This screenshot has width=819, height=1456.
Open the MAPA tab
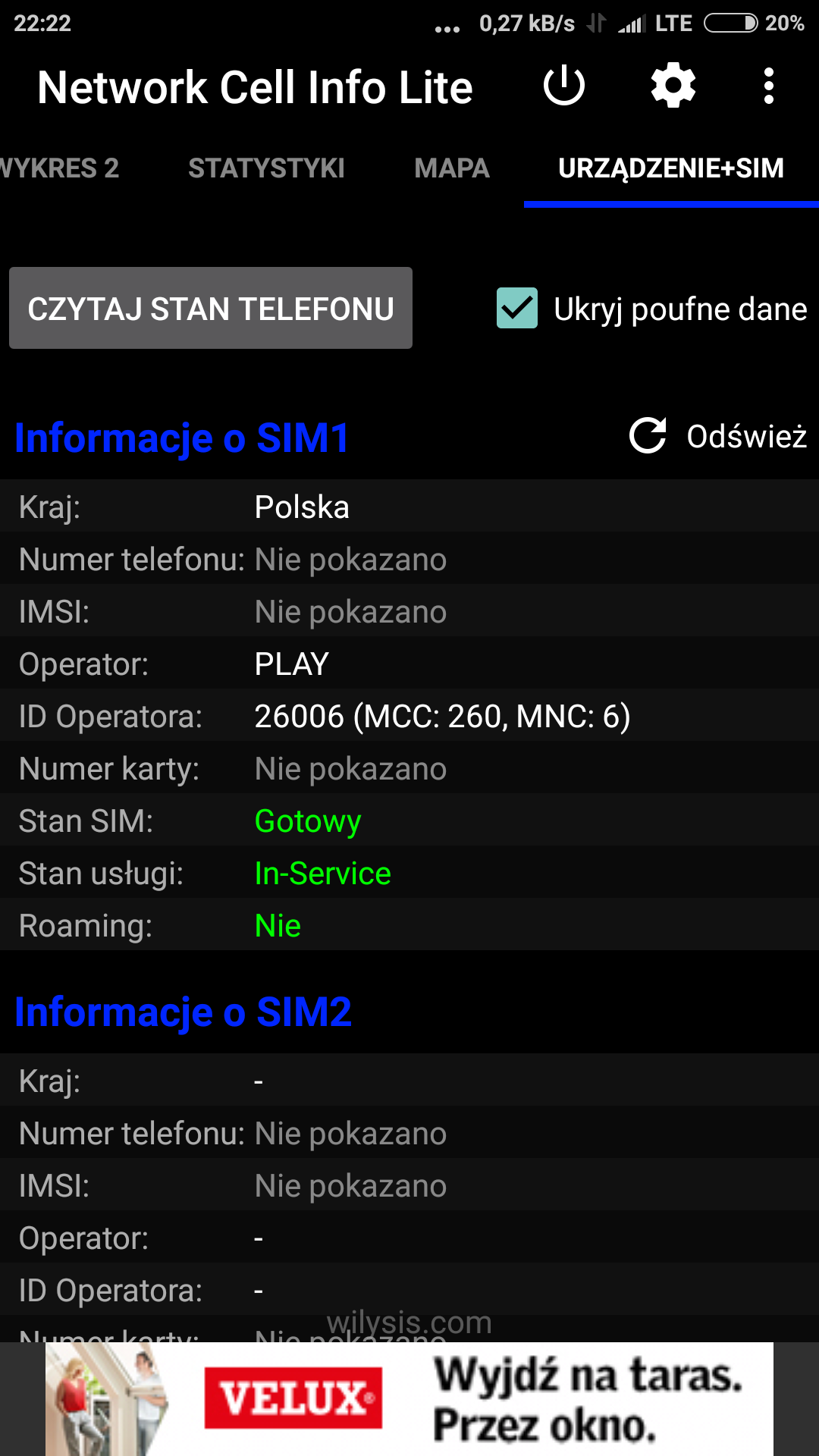(x=452, y=168)
